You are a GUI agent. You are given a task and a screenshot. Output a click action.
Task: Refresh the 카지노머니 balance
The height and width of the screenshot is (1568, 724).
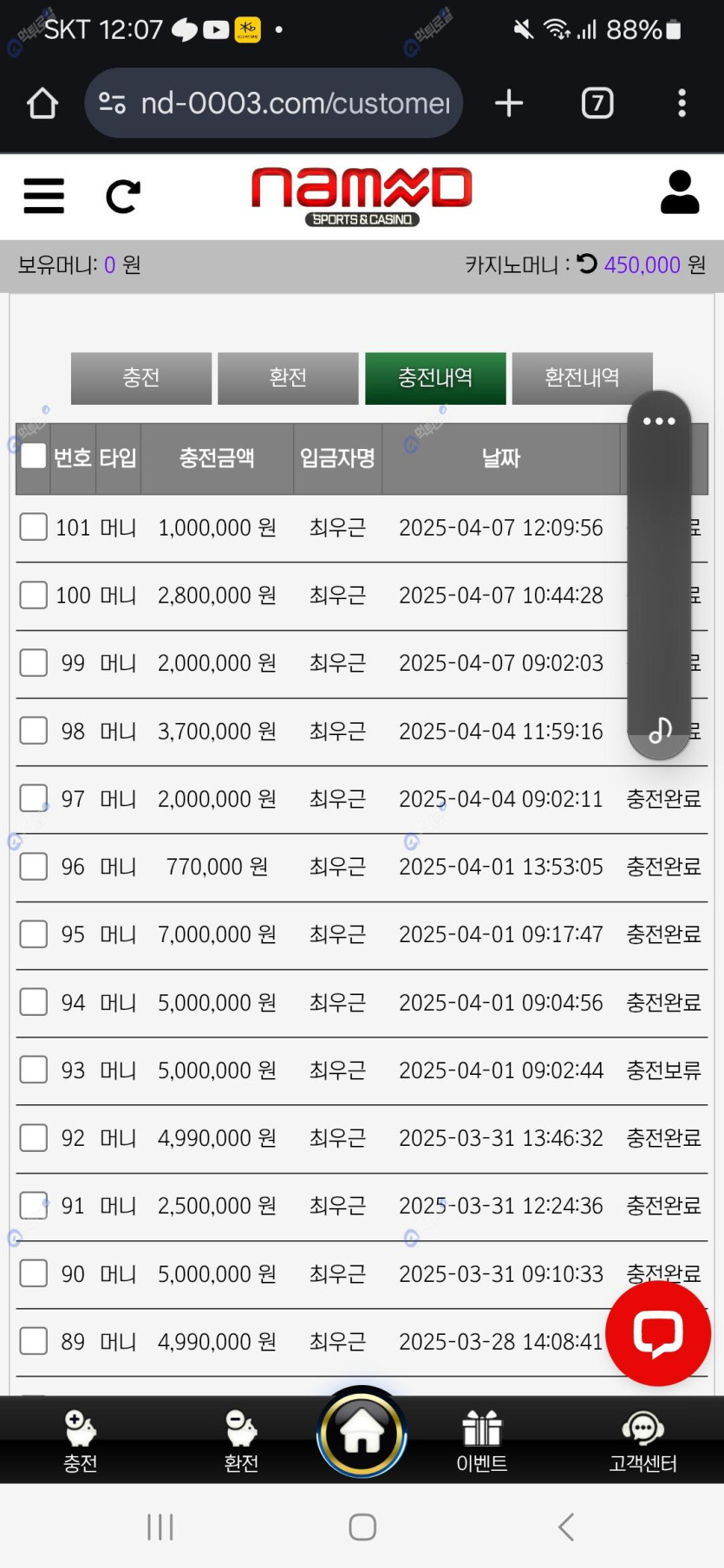[587, 264]
